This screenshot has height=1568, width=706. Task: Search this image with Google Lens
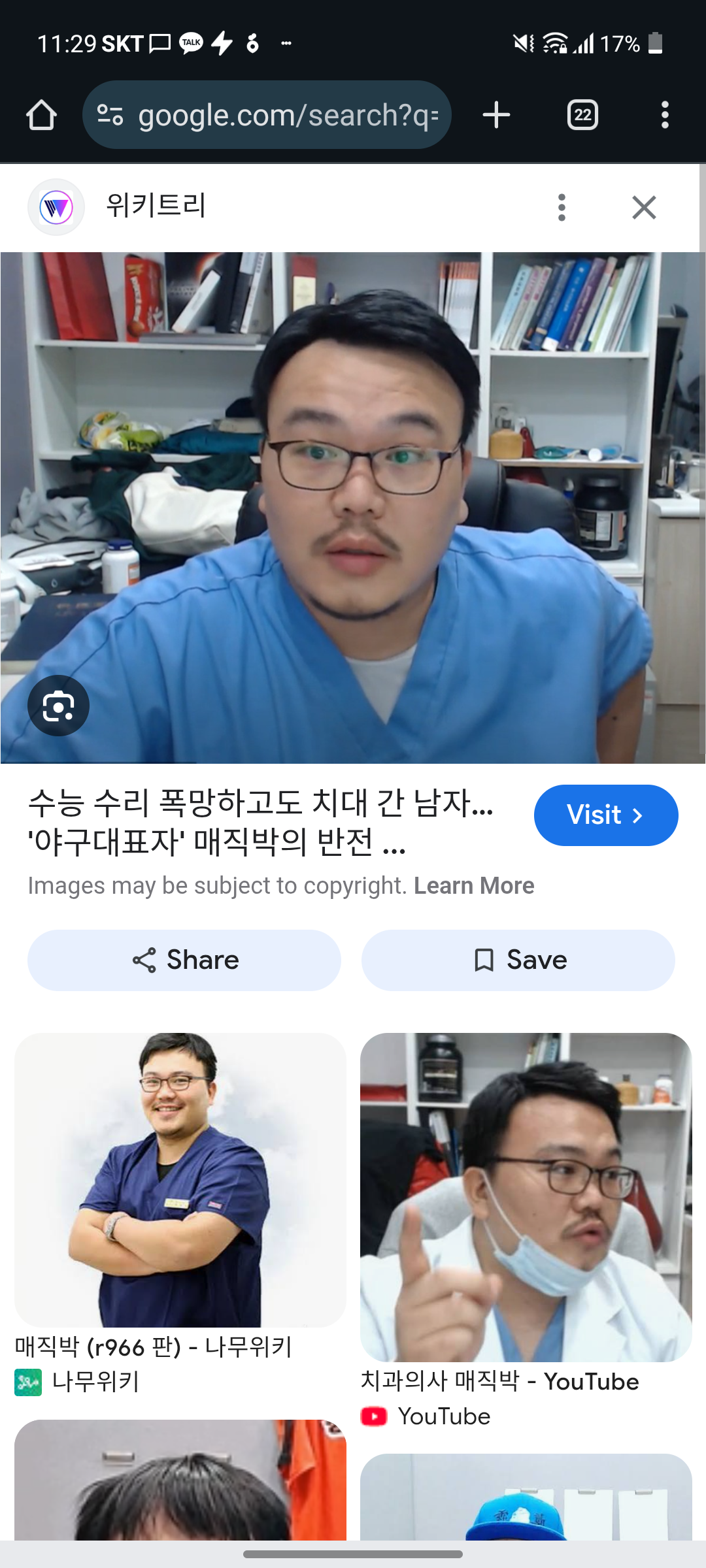58,706
